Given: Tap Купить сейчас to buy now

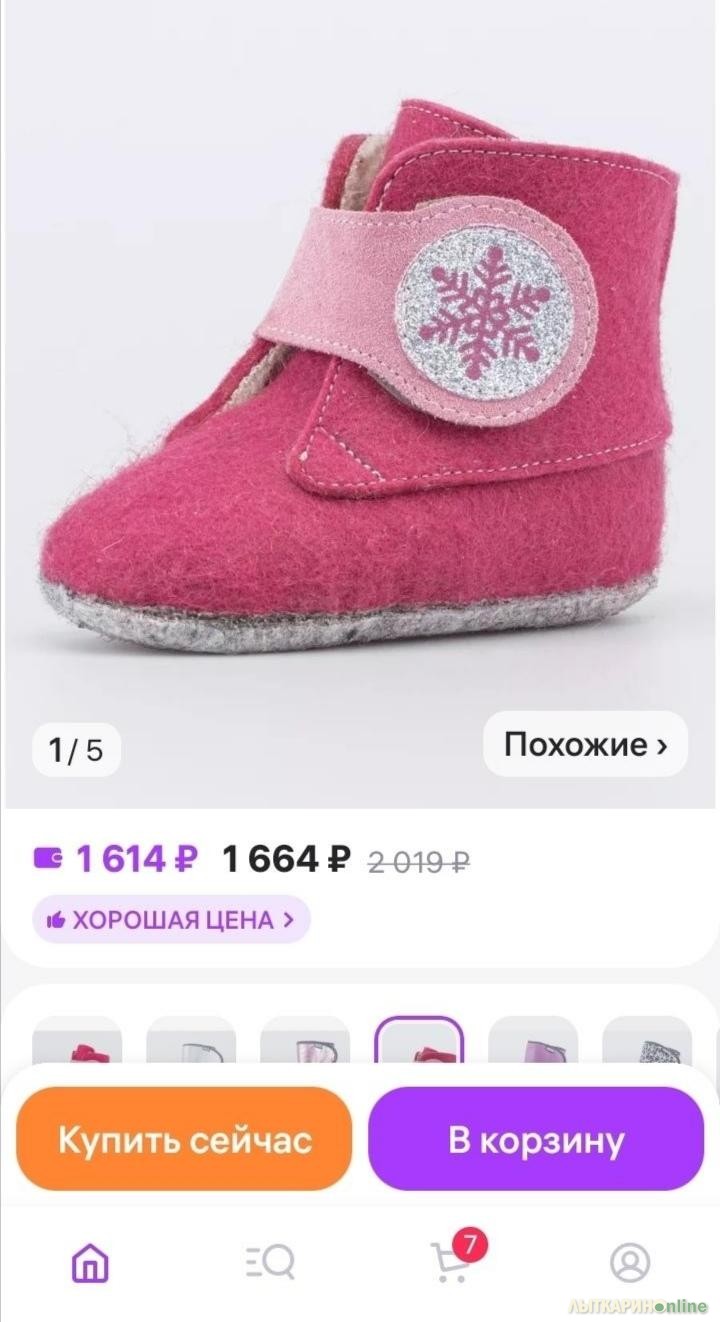Looking at the screenshot, I should 184,1139.
